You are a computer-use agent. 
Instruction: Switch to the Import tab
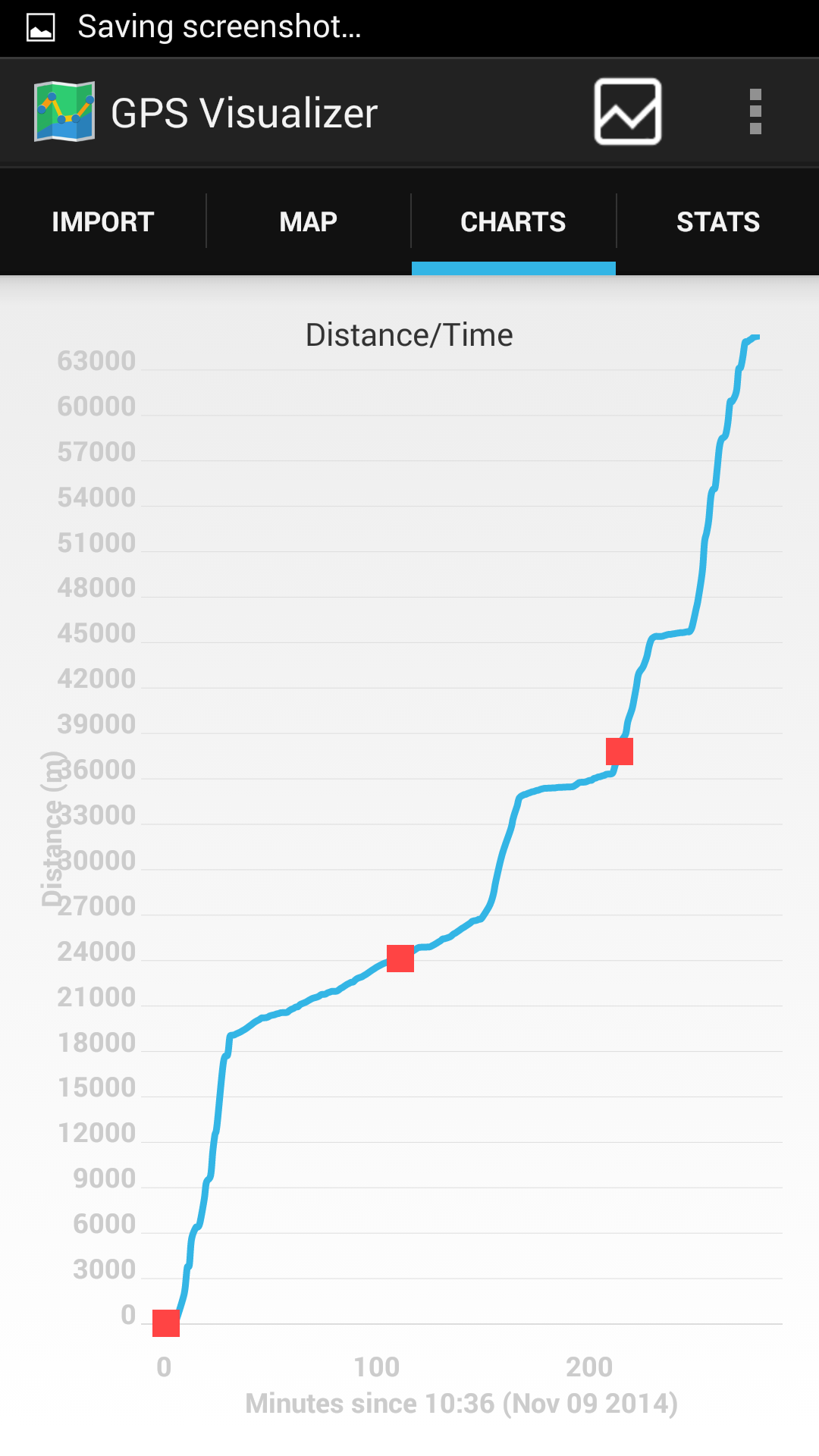(x=103, y=221)
